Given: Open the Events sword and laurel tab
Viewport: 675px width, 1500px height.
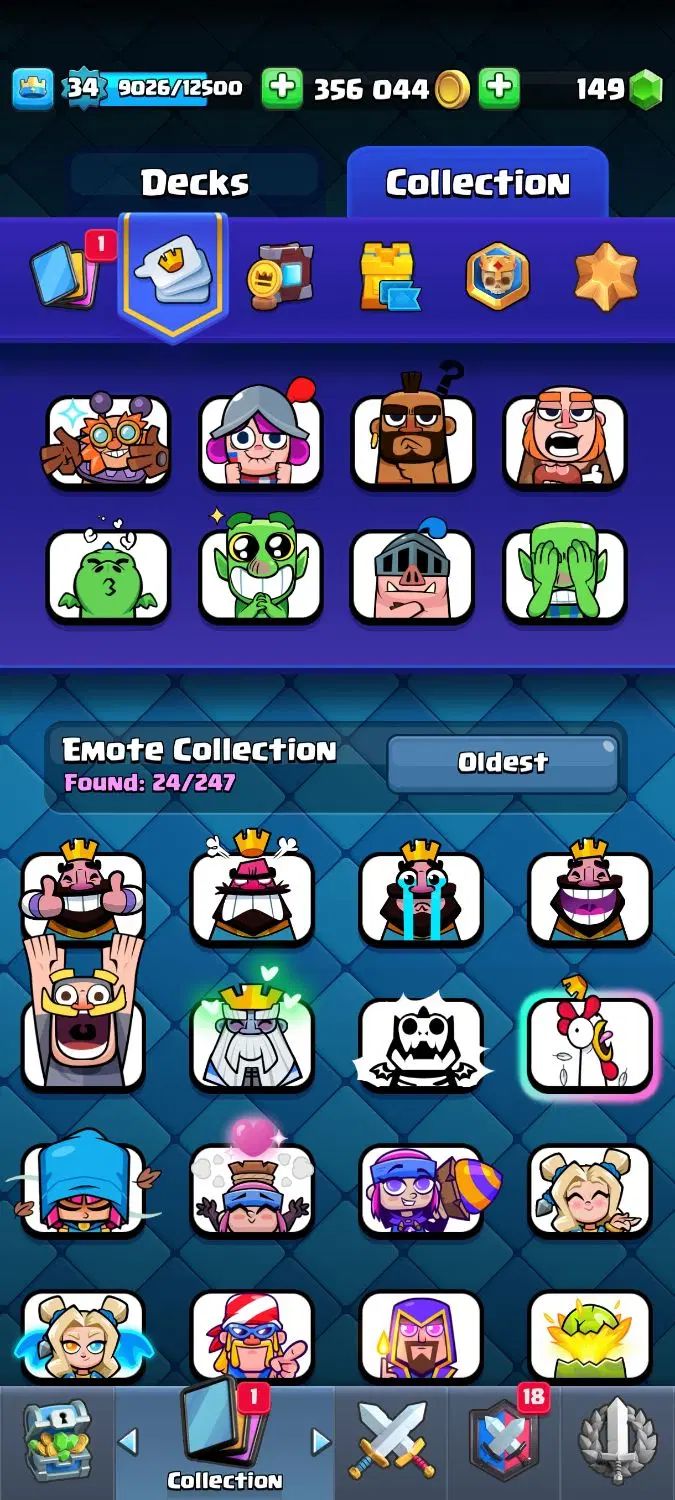Looking at the screenshot, I should point(618,1441).
